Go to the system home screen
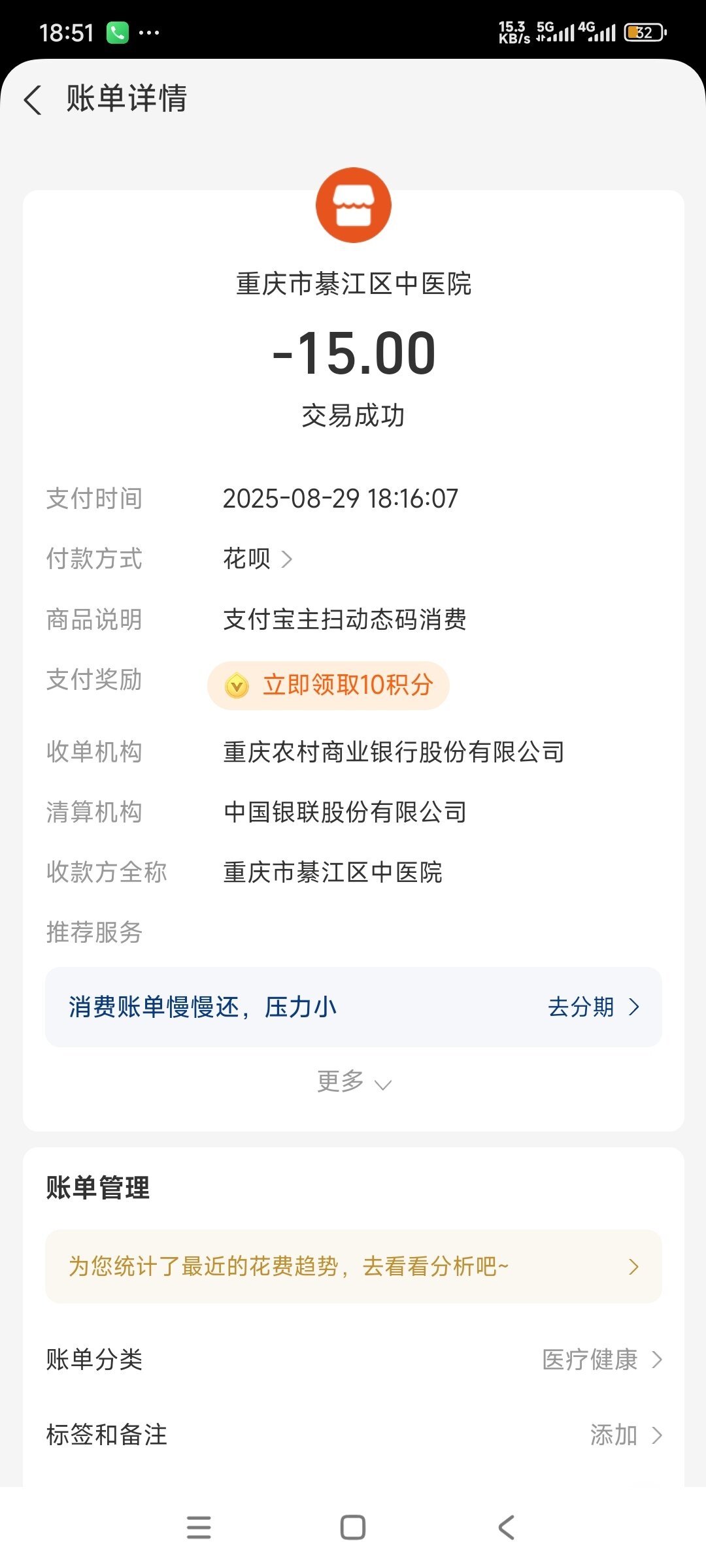The height and width of the screenshot is (1568, 706). (x=353, y=1527)
